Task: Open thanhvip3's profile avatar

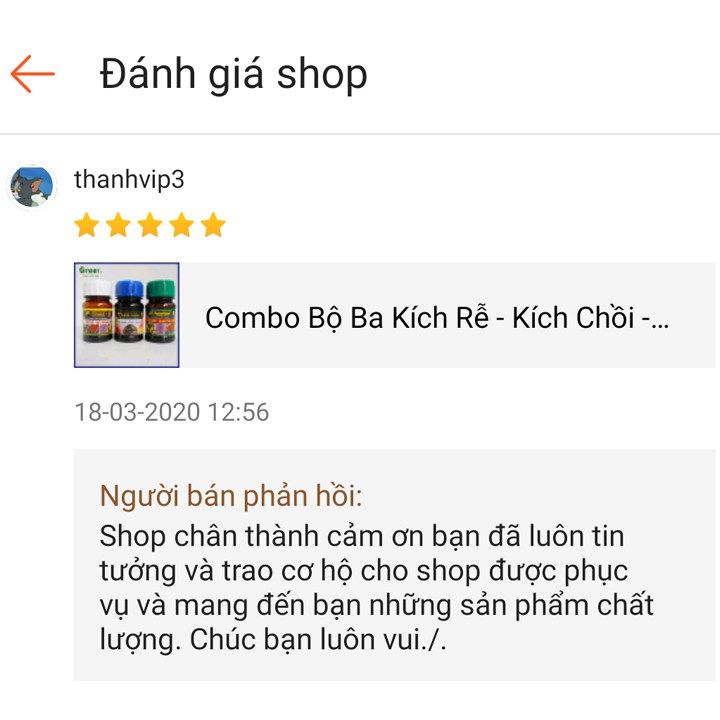Action: click(32, 186)
